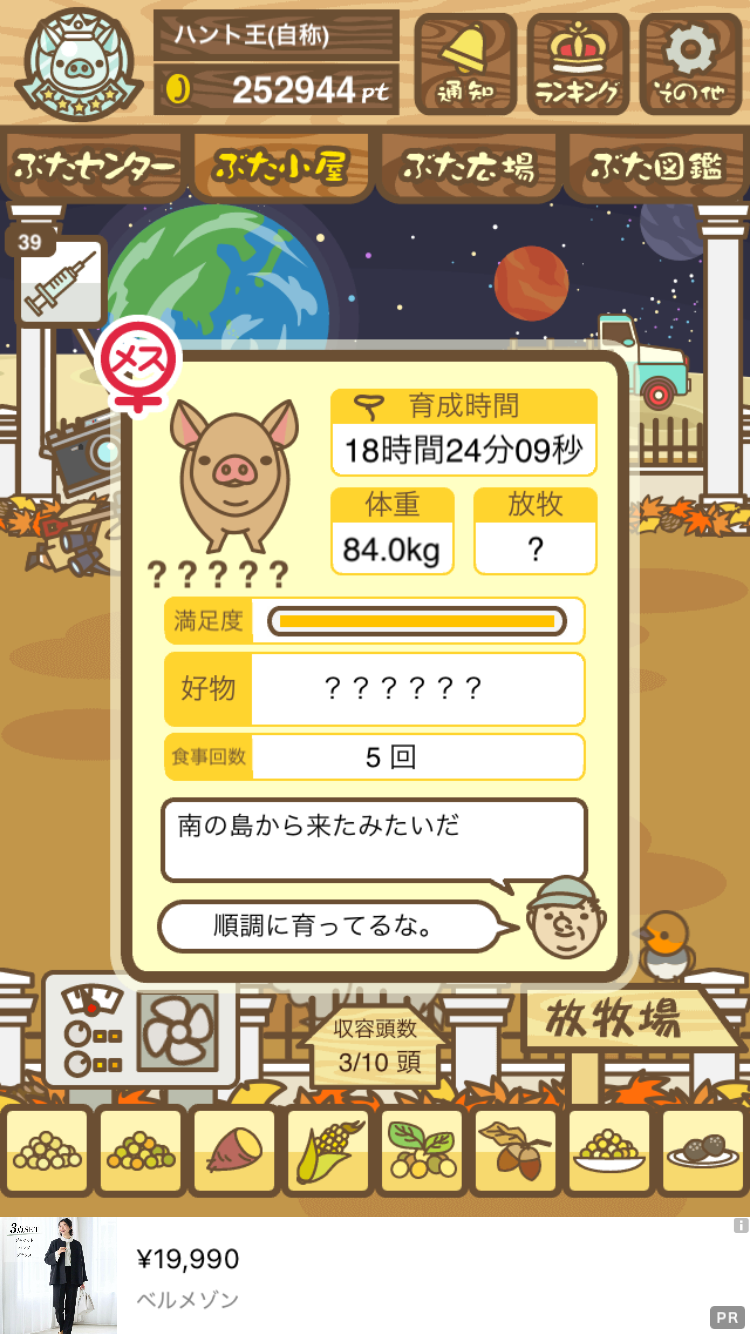Select the acorn feed item
The height and width of the screenshot is (1334, 750).
(x=516, y=1150)
